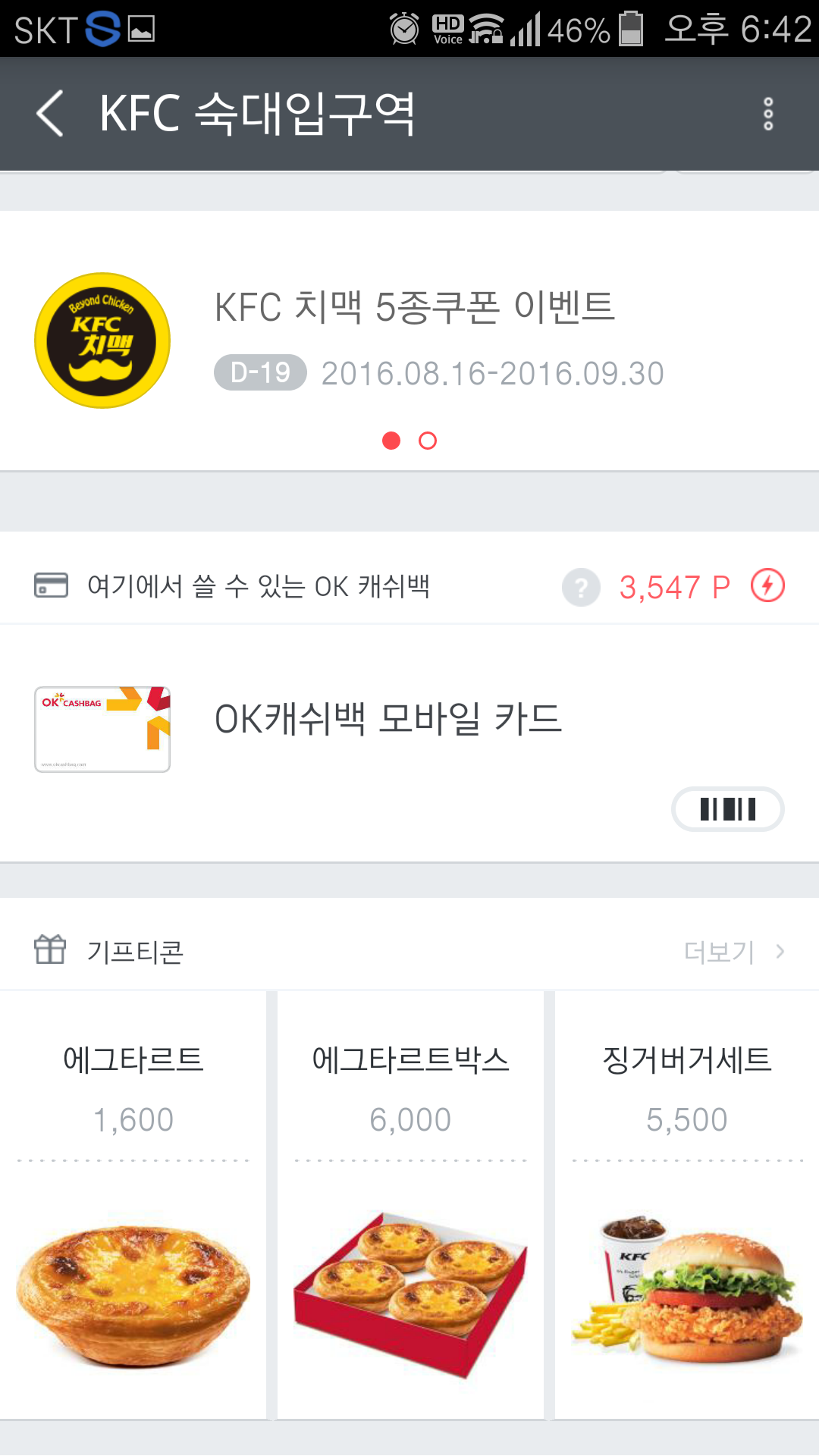Tap the red lightning bolt icon
This screenshot has width=819, height=1456.
click(x=767, y=586)
